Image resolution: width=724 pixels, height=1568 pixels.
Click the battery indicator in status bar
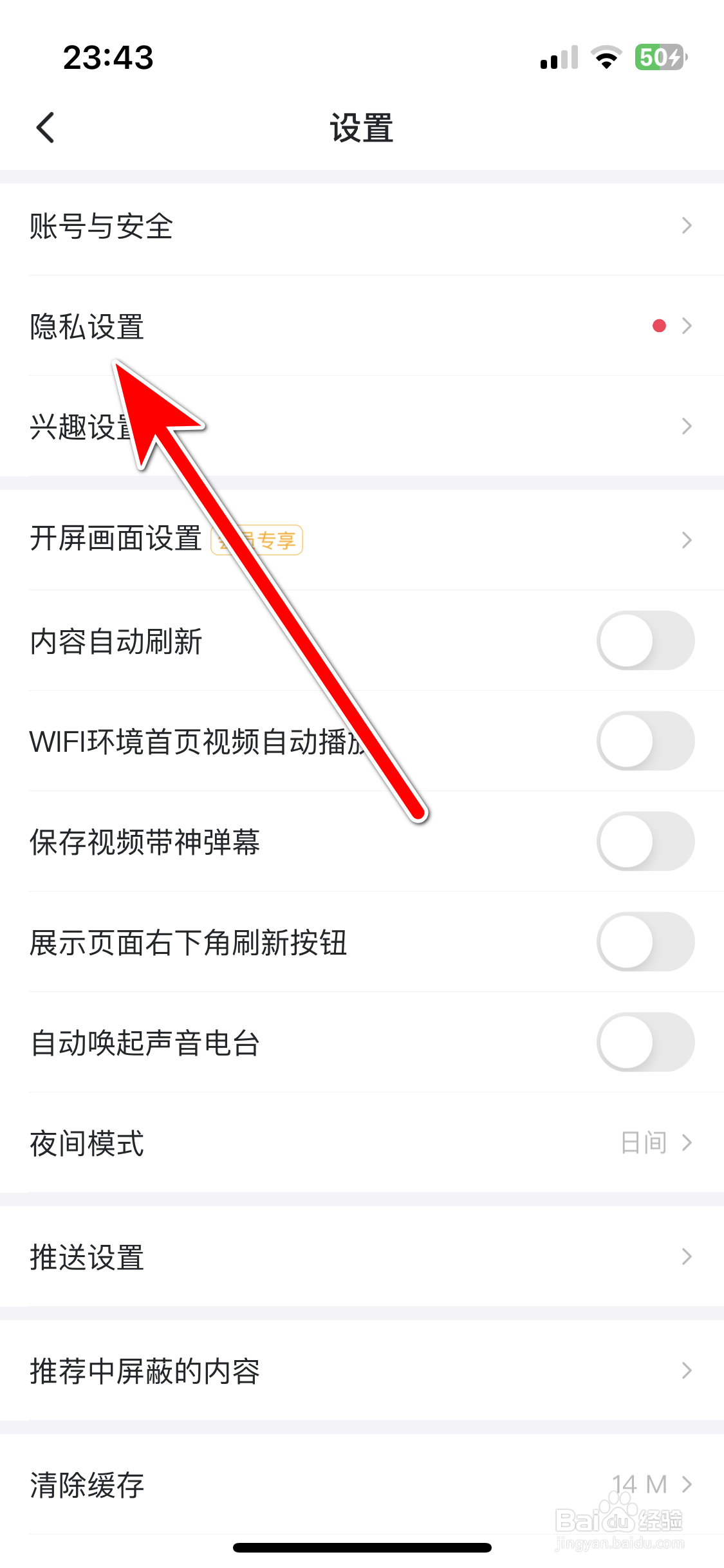click(658, 58)
